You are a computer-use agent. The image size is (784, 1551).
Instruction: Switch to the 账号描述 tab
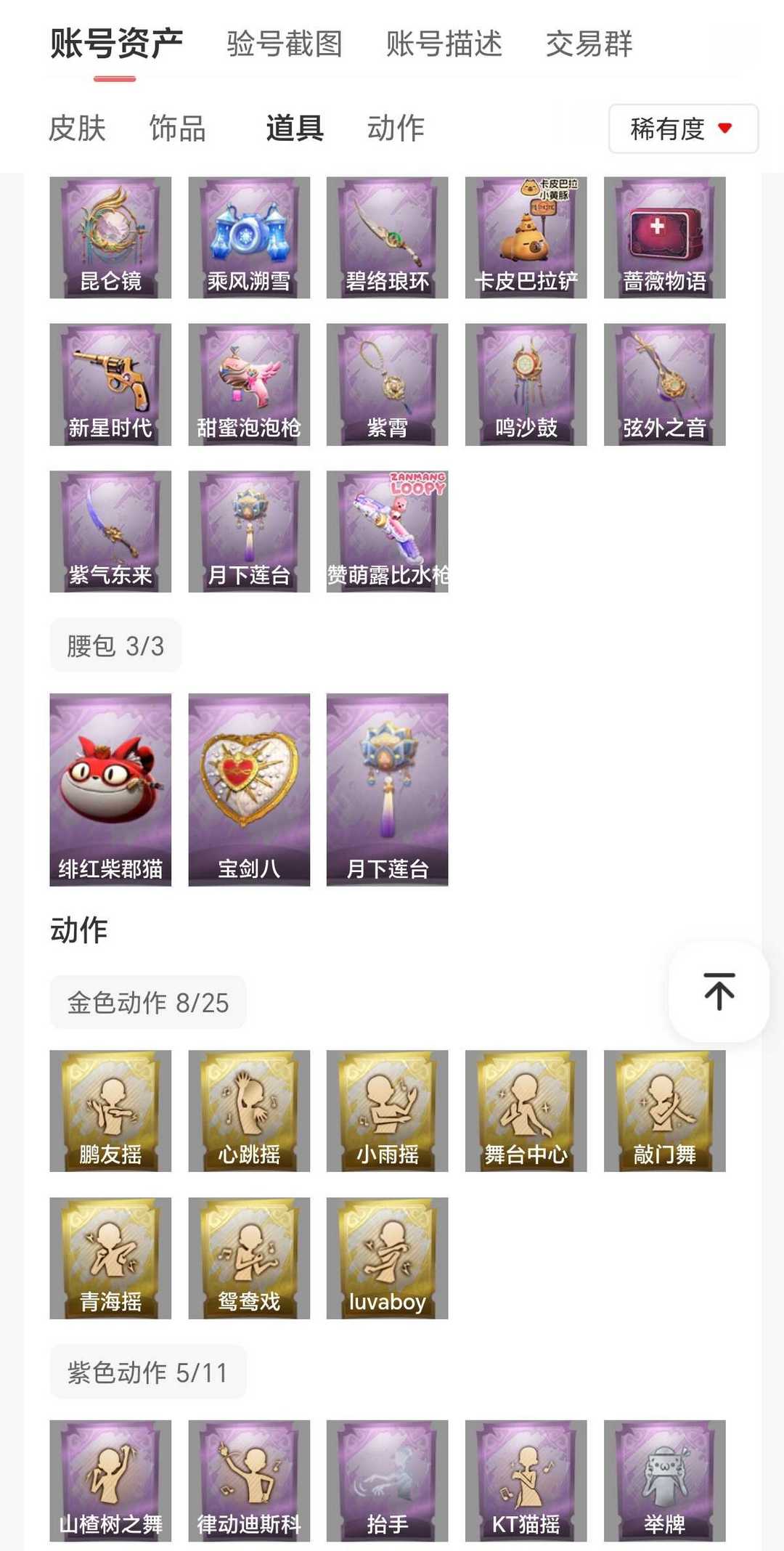tap(444, 44)
